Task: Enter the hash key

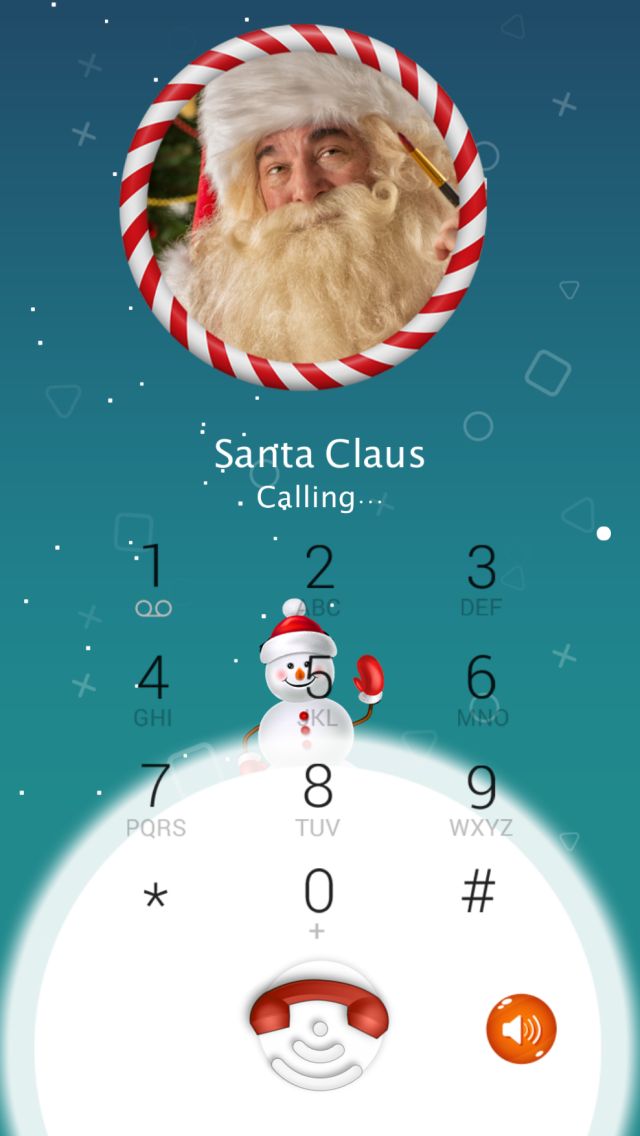Action: click(479, 891)
